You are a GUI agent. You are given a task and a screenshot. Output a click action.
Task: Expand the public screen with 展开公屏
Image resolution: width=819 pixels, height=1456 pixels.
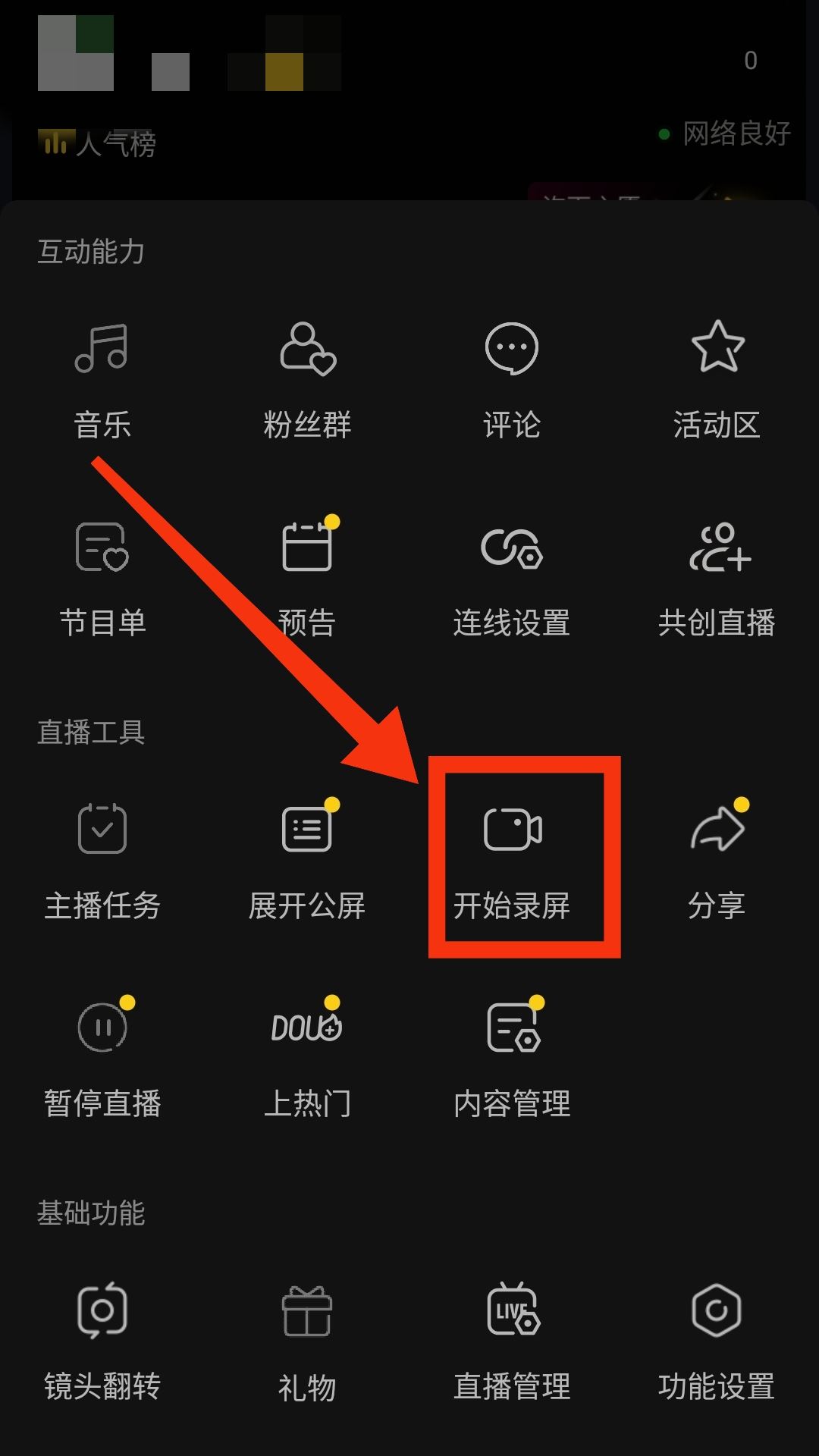pos(307,857)
